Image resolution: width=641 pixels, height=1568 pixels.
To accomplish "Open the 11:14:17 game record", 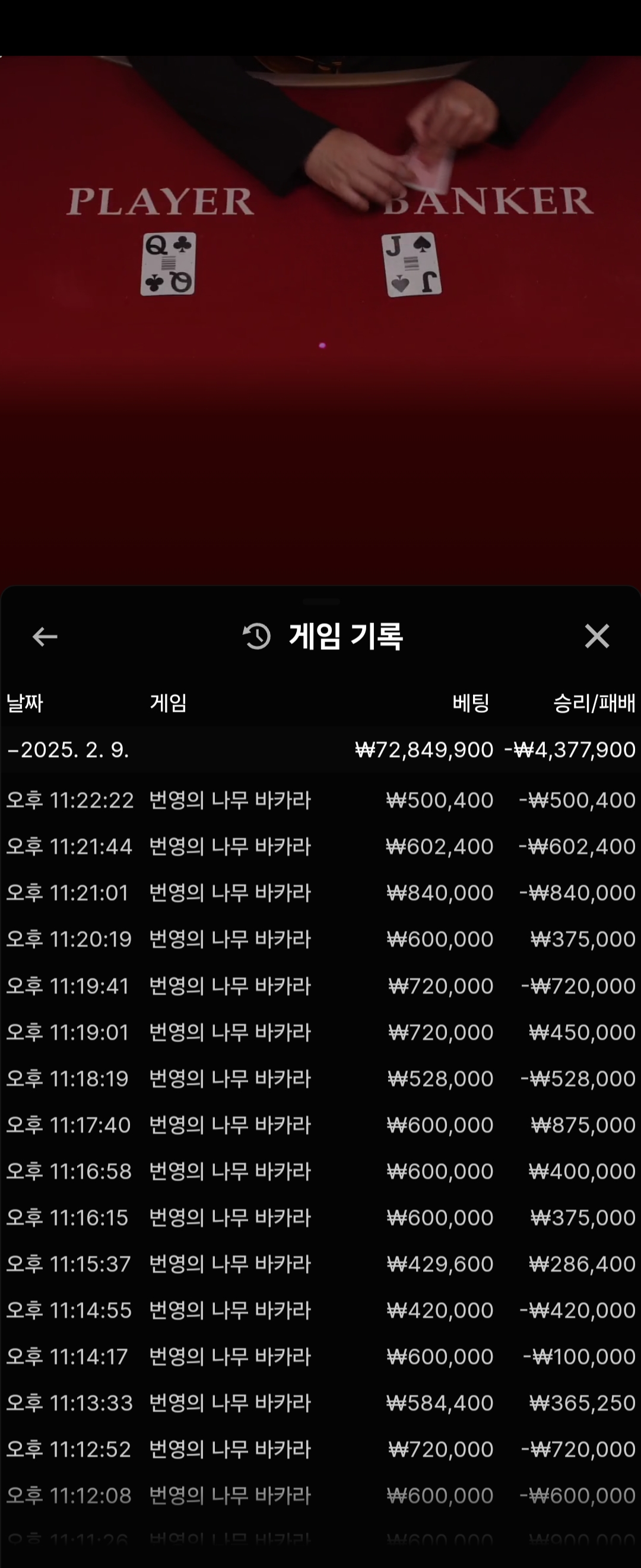I will click(x=320, y=1357).
